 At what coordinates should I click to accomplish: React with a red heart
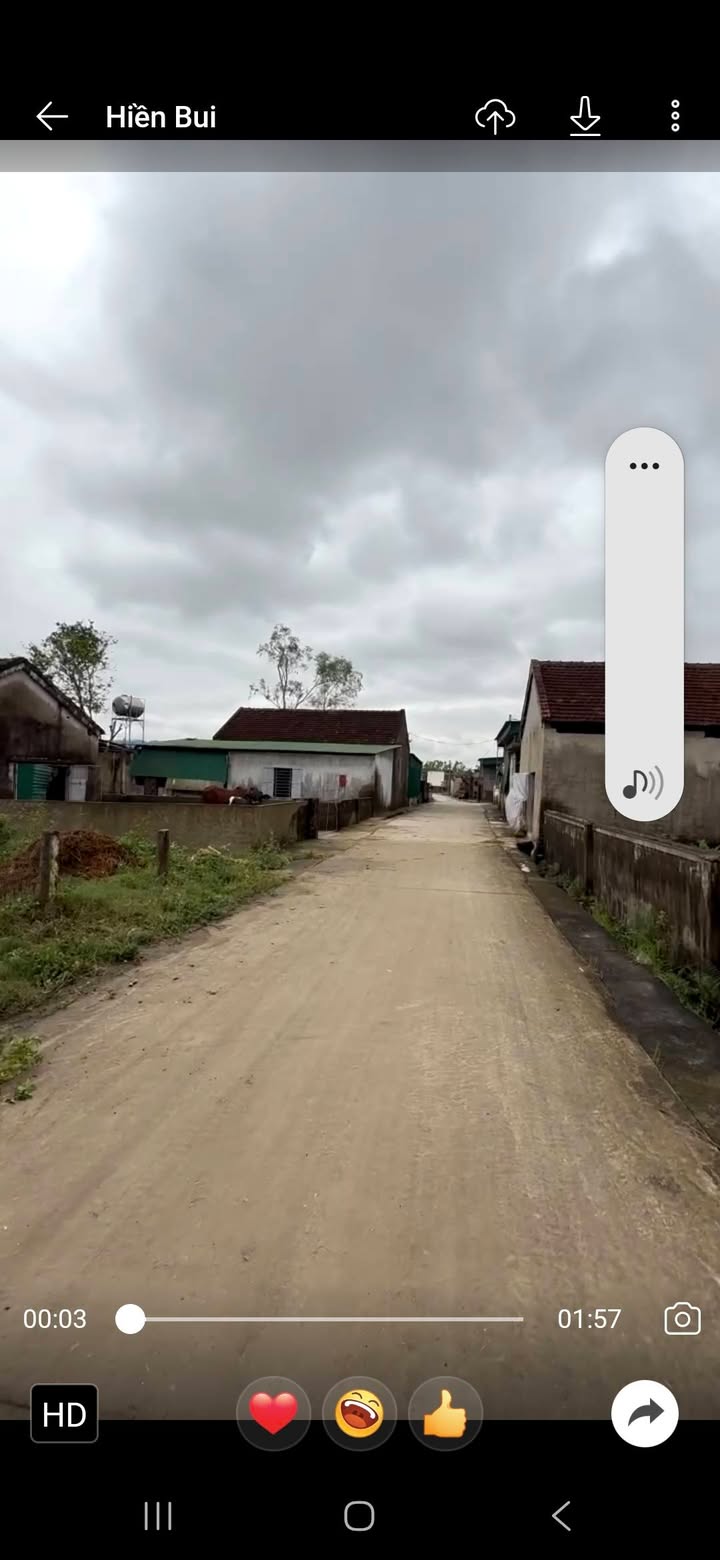click(x=273, y=1414)
